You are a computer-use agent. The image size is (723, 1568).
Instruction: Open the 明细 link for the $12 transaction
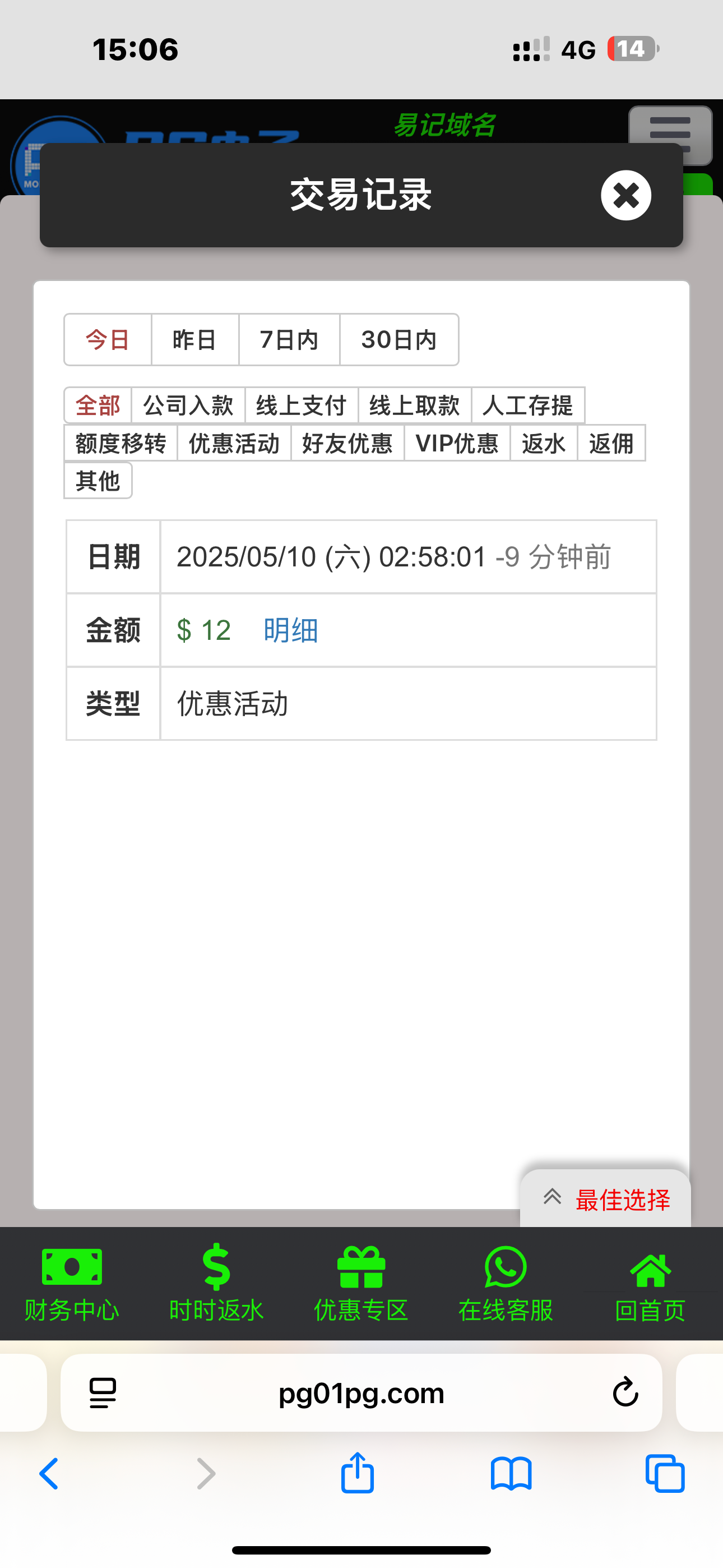click(290, 630)
